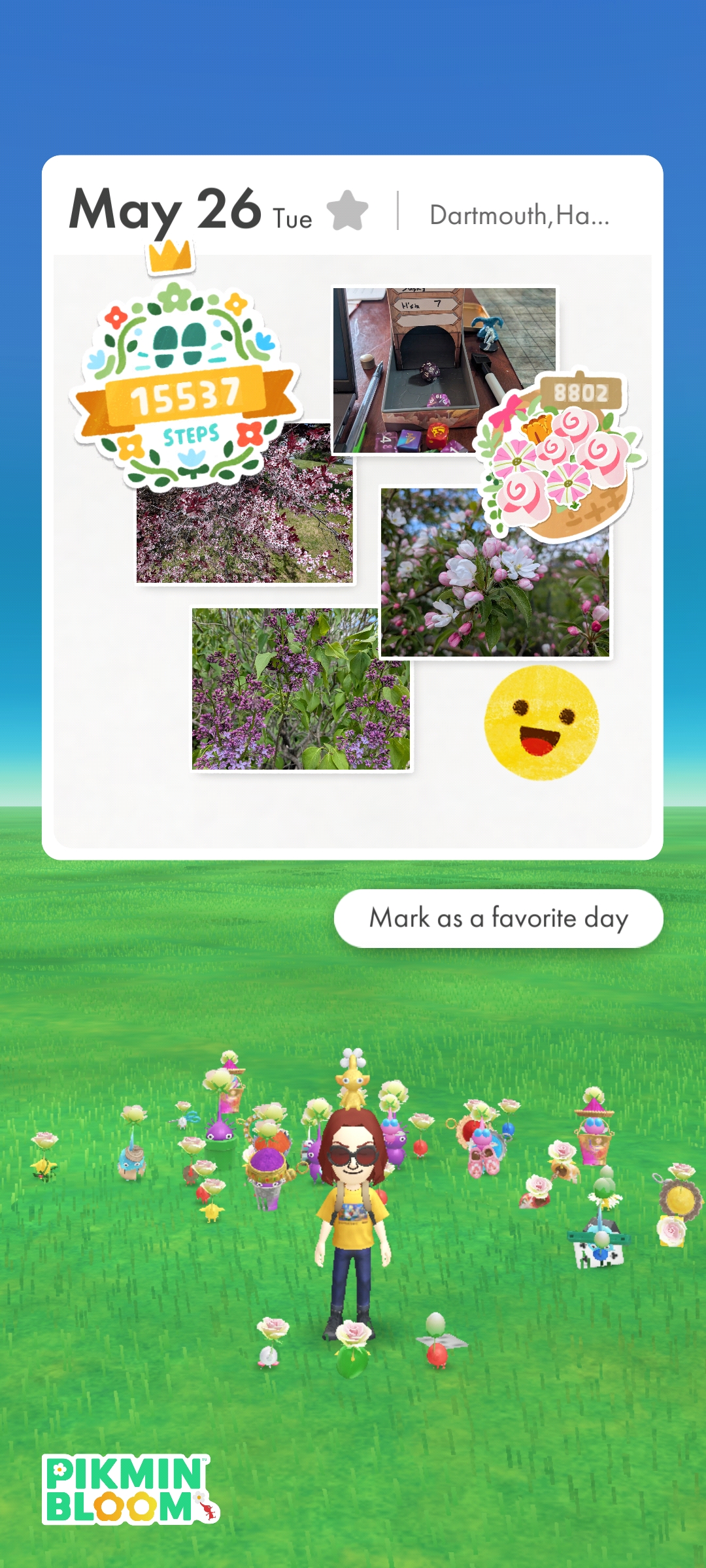
Task: Open the apple blossom photo
Action: coord(496,572)
